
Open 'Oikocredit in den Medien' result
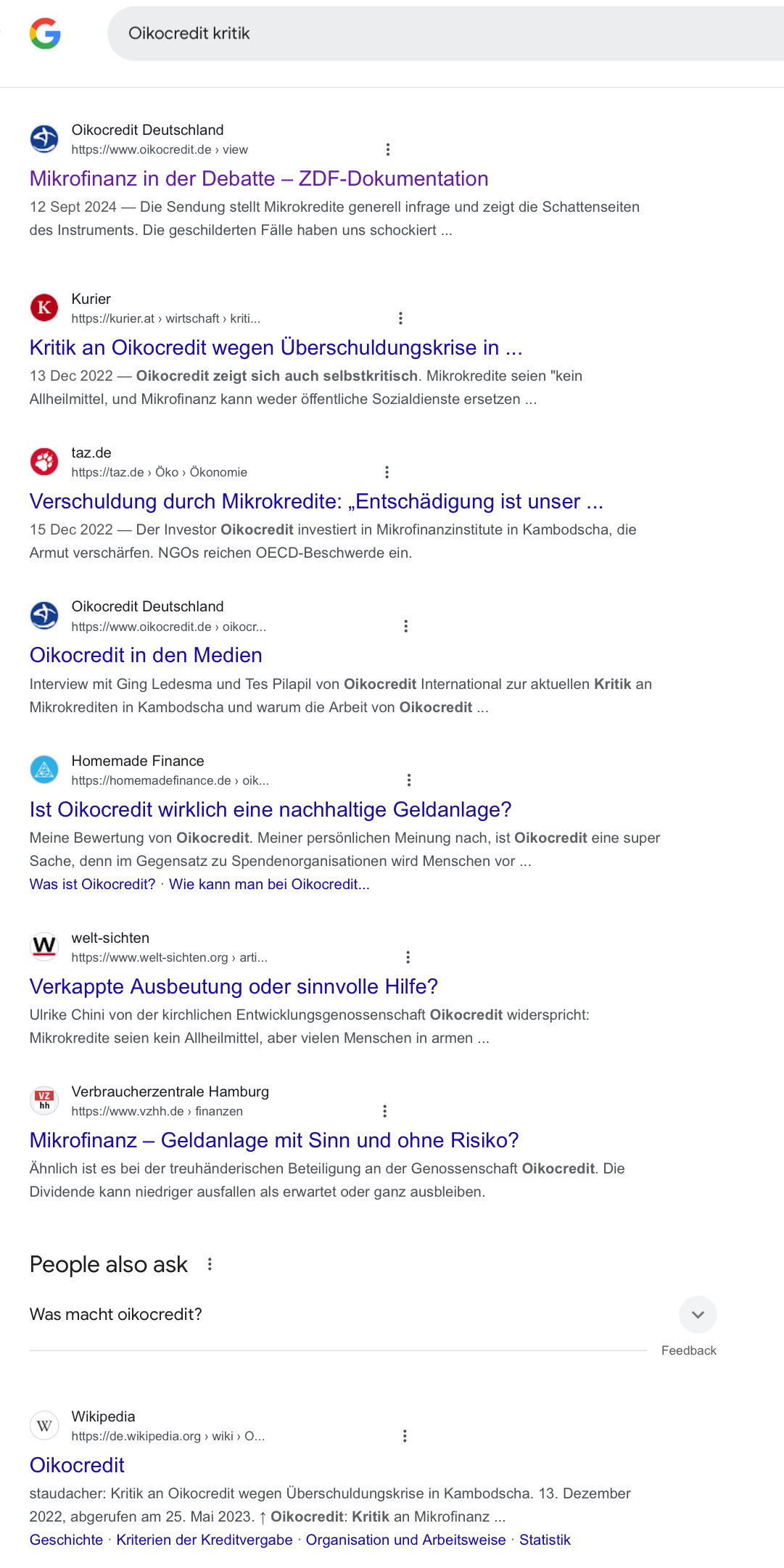pos(146,655)
